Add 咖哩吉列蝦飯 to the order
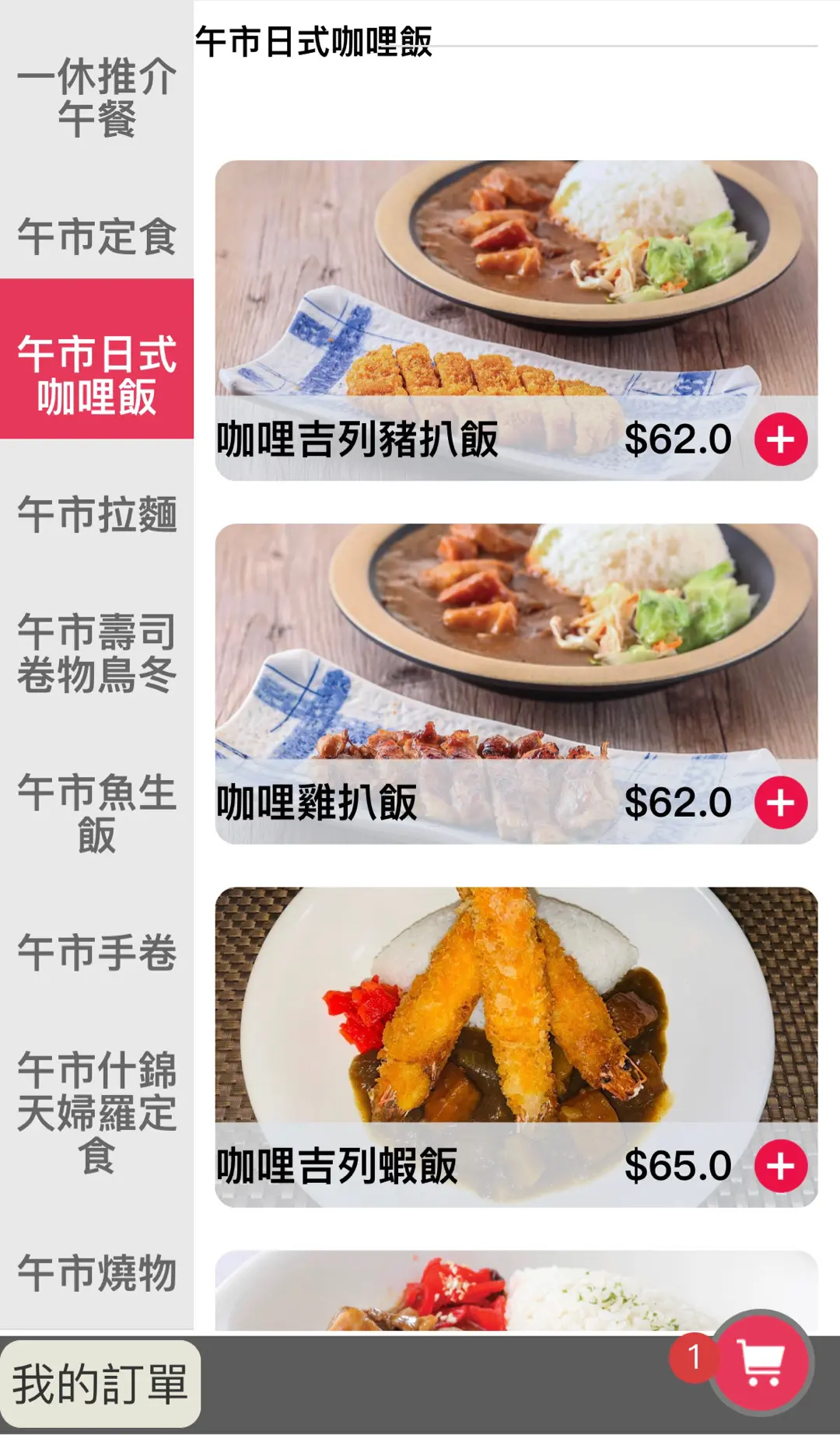The height and width of the screenshot is (1435, 840). pos(781,1167)
